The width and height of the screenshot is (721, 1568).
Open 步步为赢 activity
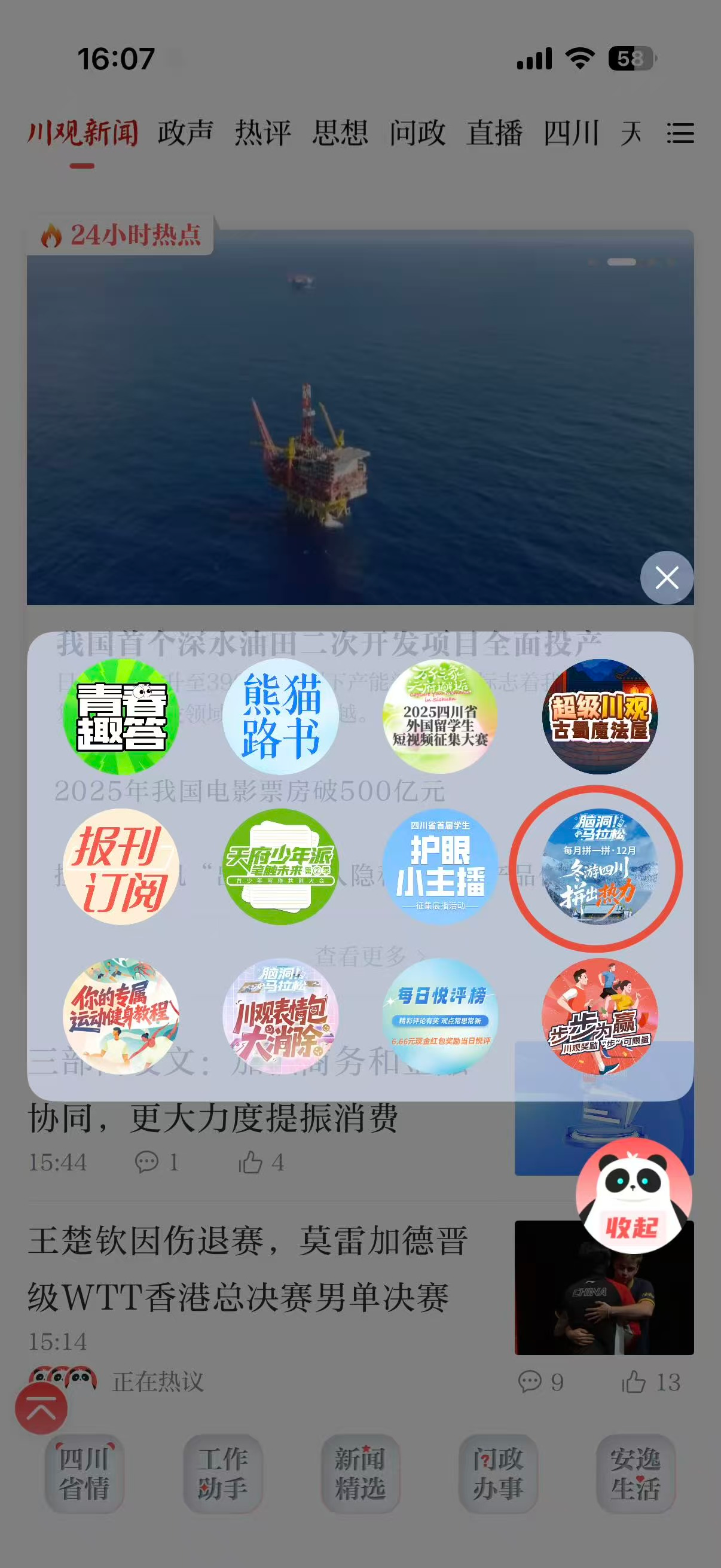(599, 1017)
